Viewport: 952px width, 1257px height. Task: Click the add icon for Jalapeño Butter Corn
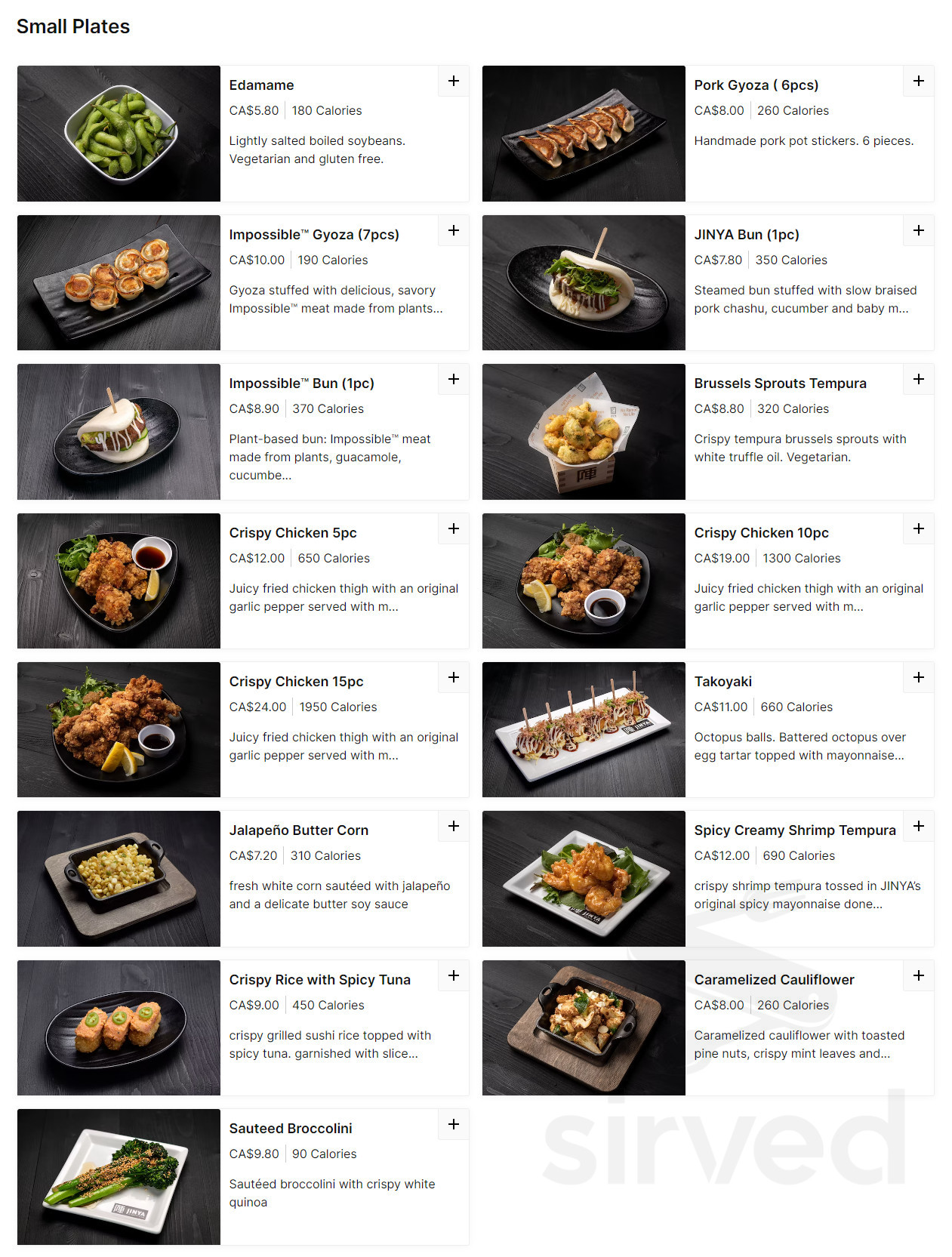[x=453, y=826]
